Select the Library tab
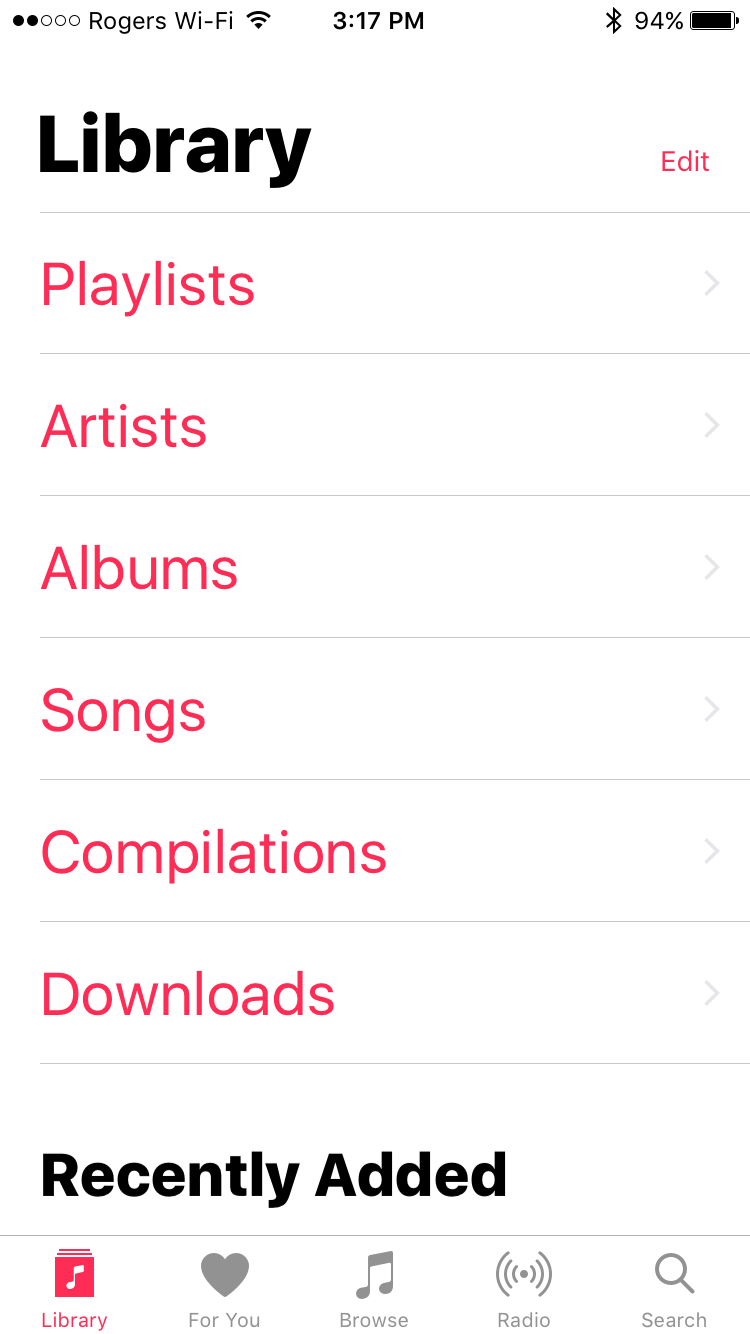 [74, 1288]
